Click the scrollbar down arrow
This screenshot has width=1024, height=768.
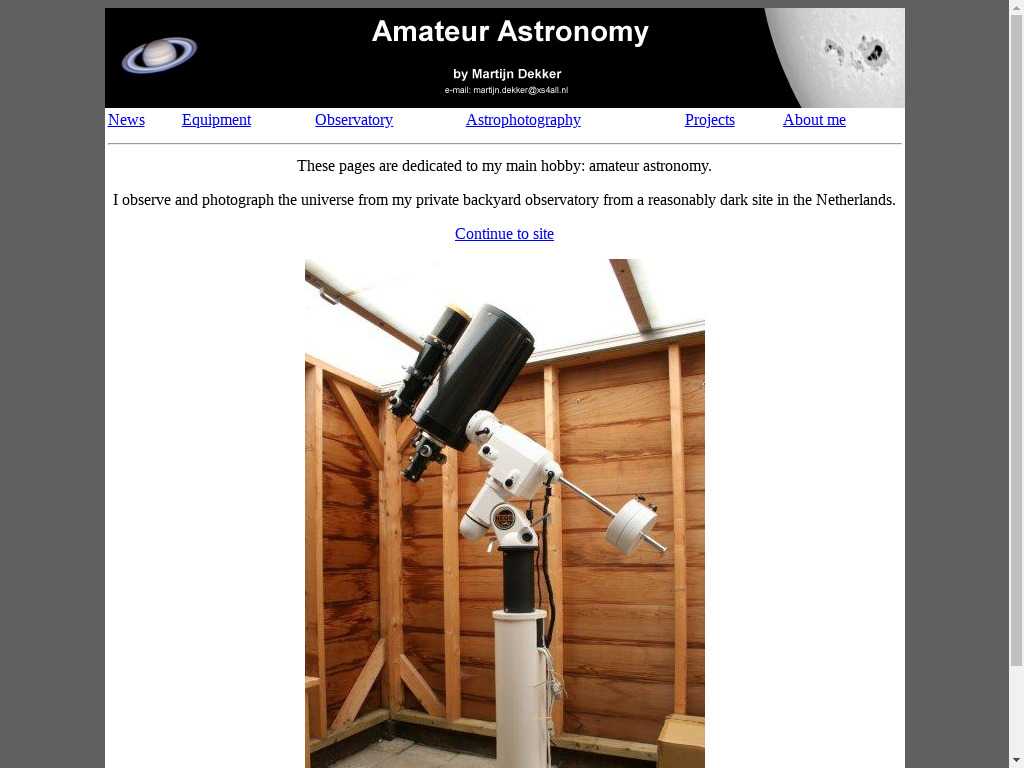pyautogui.click(x=1016, y=759)
